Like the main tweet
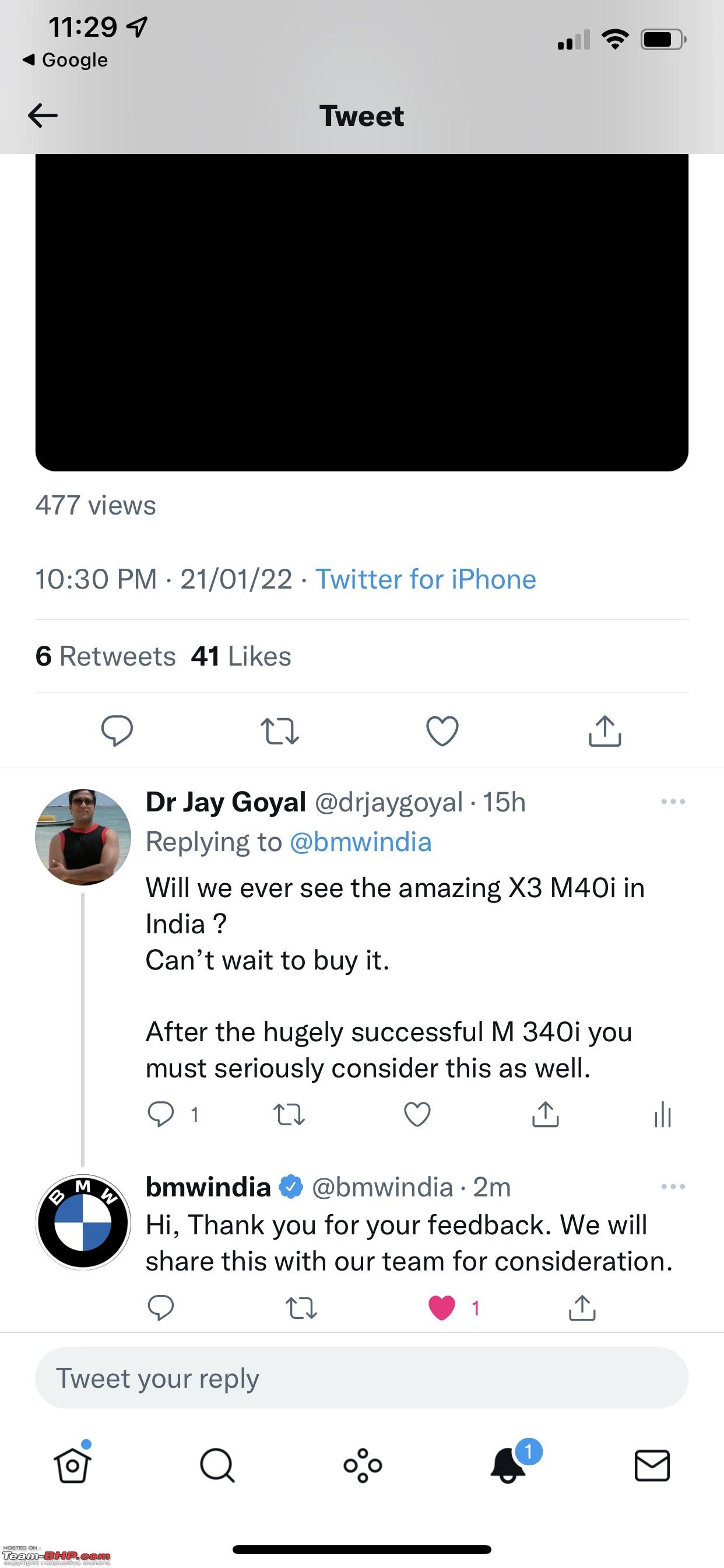The height and width of the screenshot is (1568, 724). point(442,731)
